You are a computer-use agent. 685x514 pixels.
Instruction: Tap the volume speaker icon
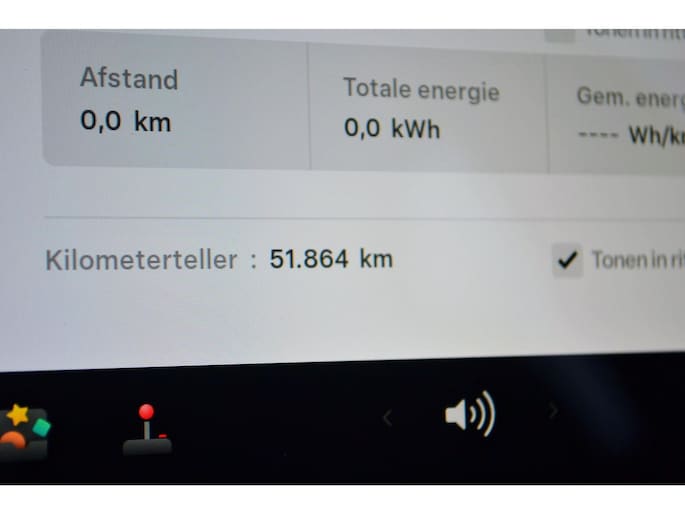[x=469, y=415]
